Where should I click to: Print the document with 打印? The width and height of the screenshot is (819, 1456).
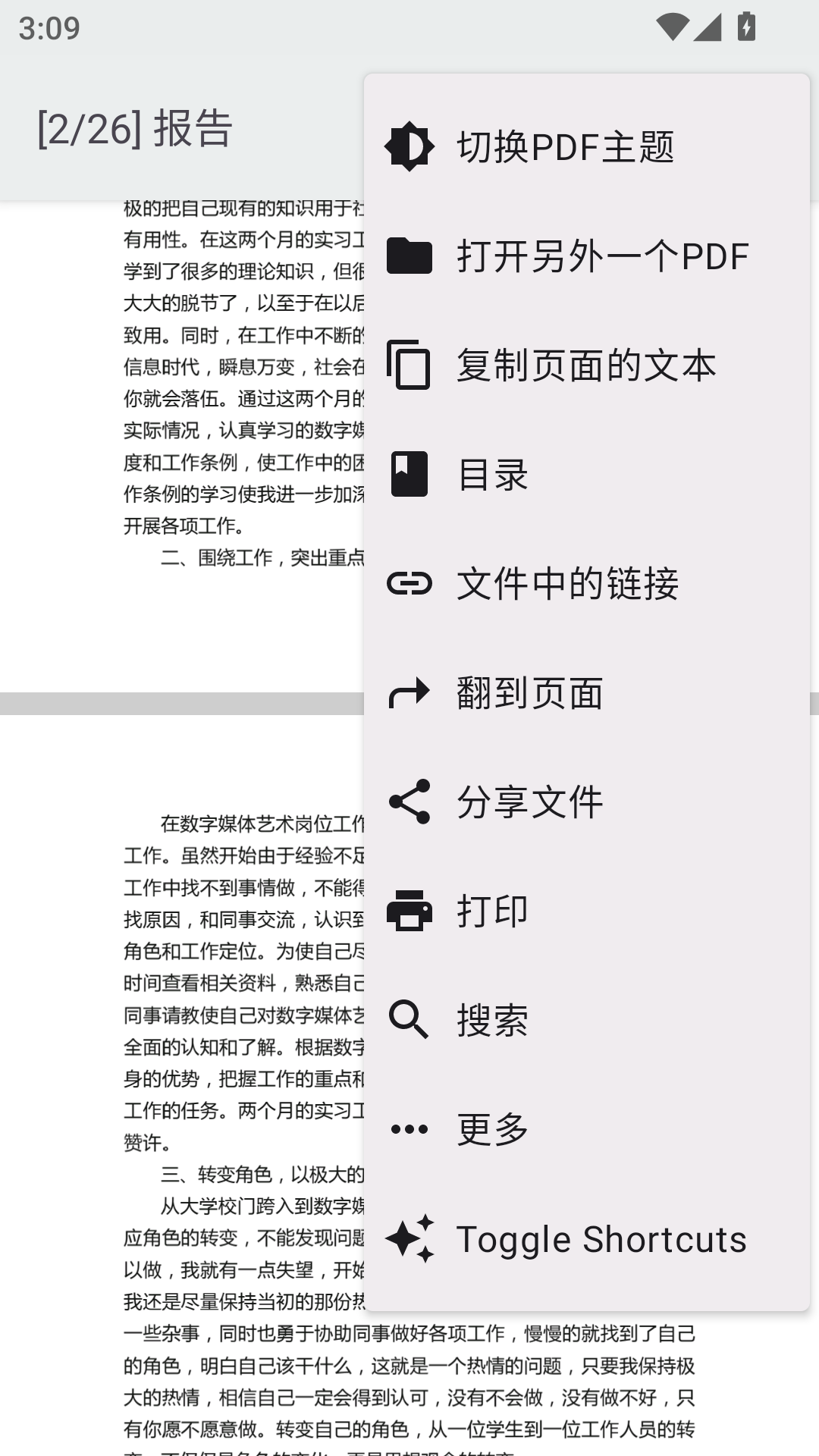pyautogui.click(x=587, y=911)
